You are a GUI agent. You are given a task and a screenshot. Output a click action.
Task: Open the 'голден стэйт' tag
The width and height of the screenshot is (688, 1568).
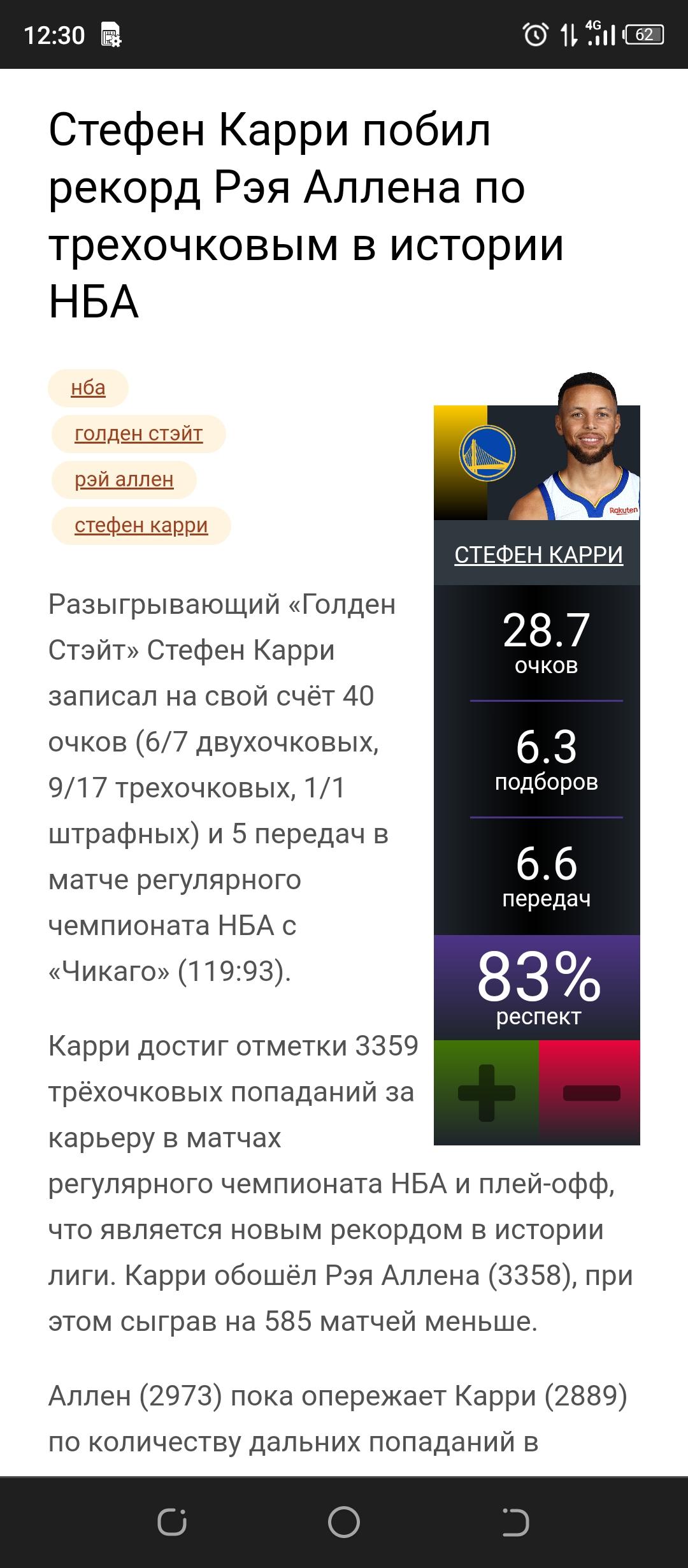(x=138, y=433)
